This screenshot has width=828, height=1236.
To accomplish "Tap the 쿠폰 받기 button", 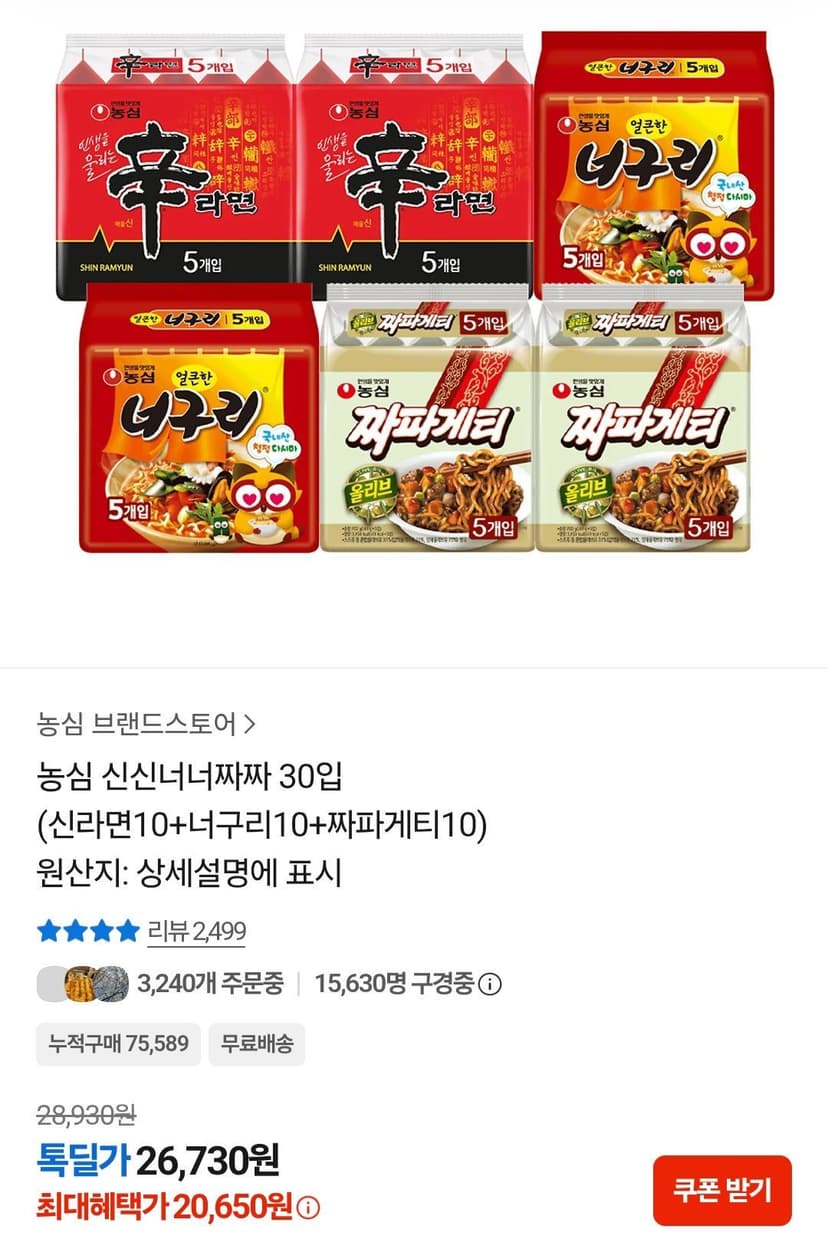I will (722, 1190).
